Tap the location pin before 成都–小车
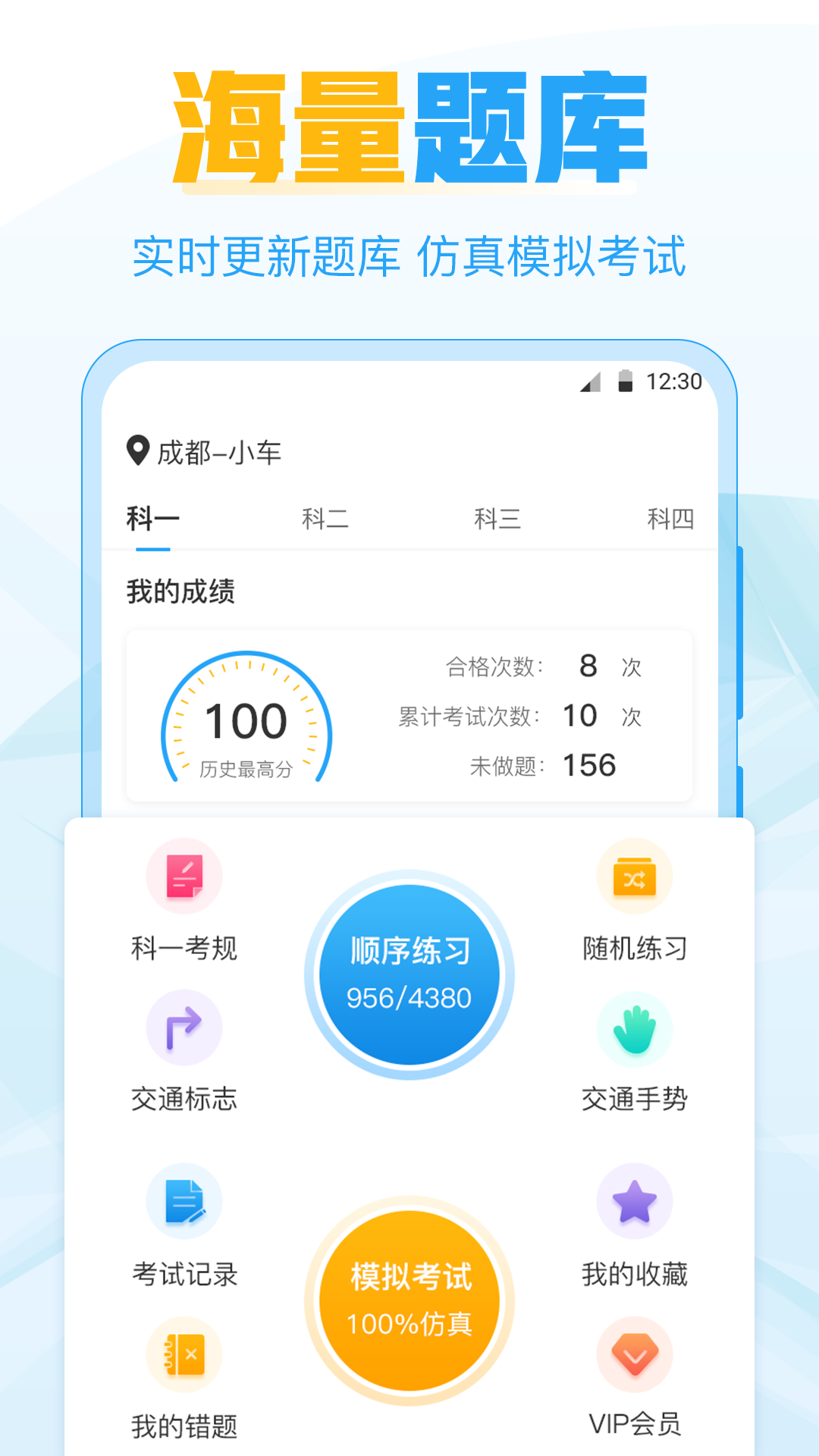819x1456 pixels. pyautogui.click(x=136, y=451)
